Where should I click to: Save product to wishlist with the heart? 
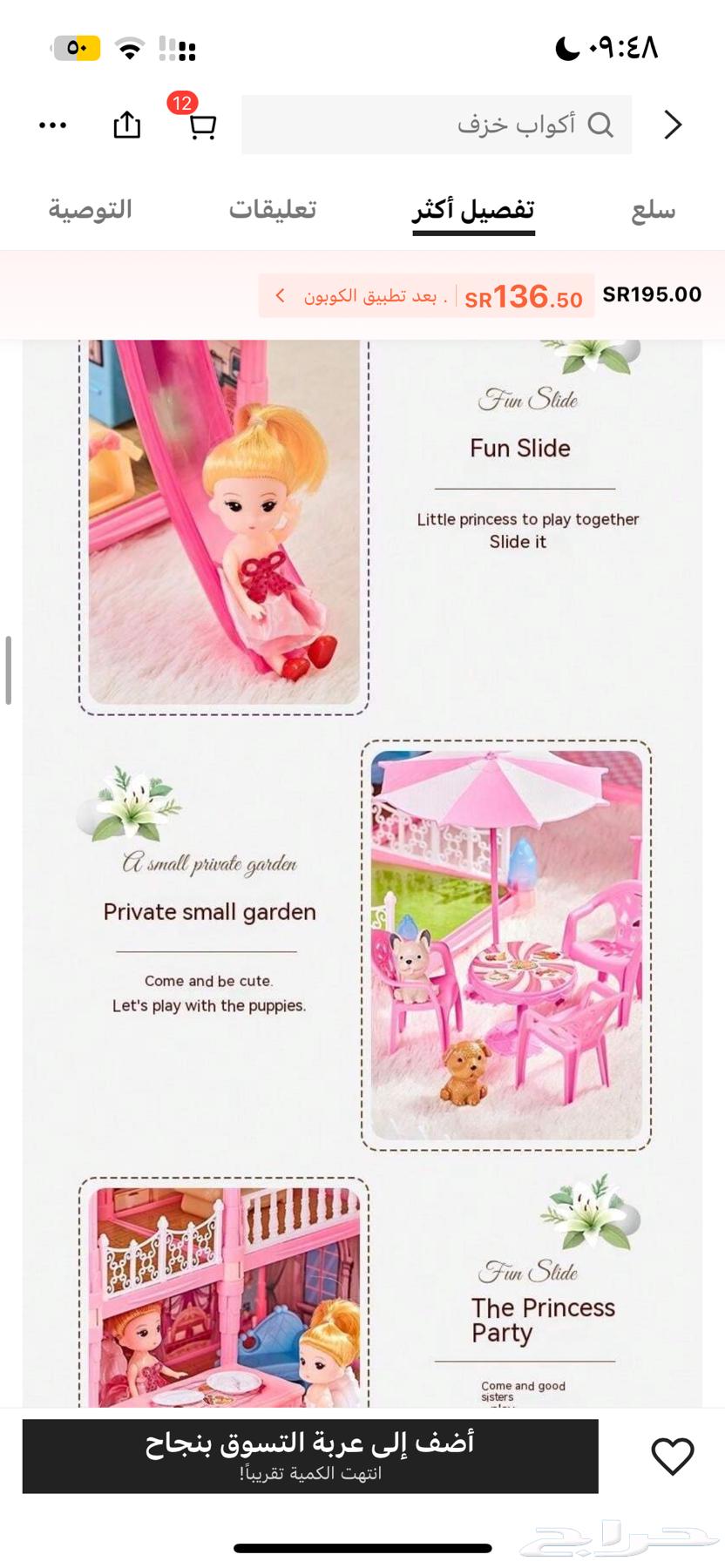click(672, 1456)
